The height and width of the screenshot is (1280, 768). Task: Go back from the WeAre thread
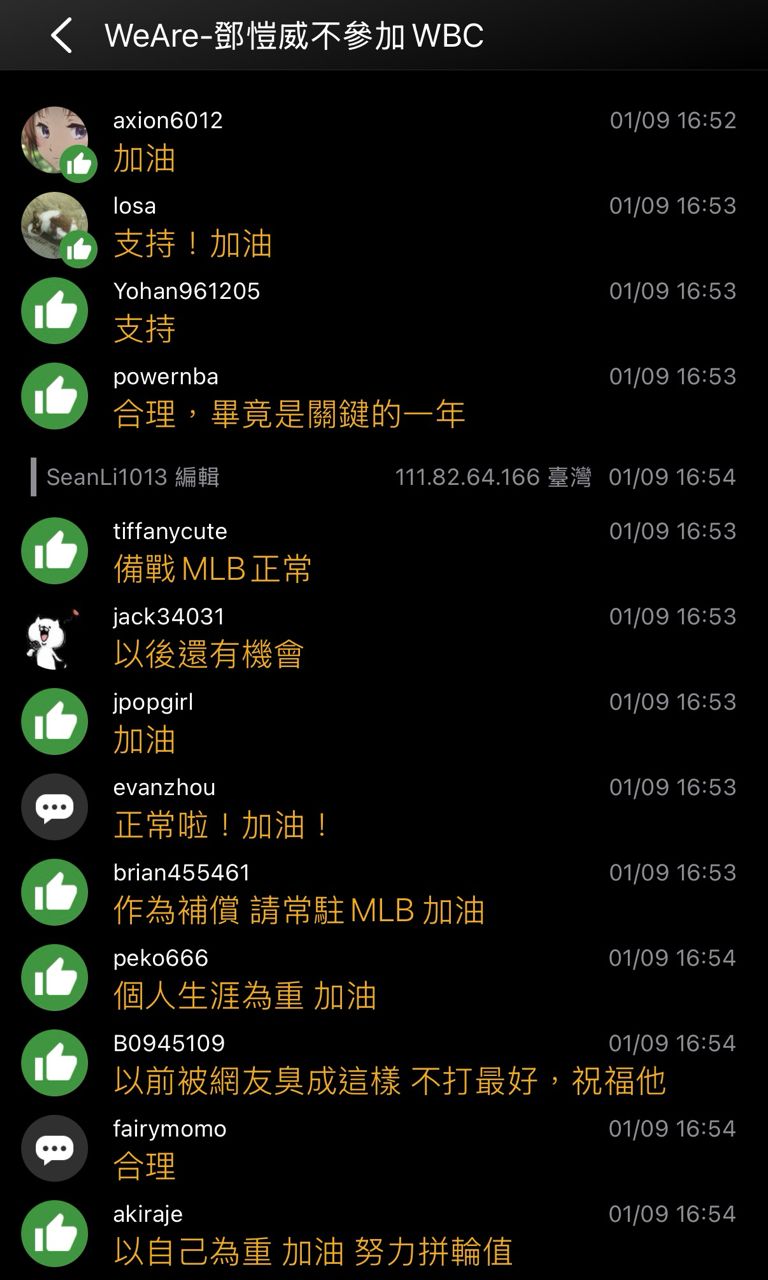click(61, 36)
